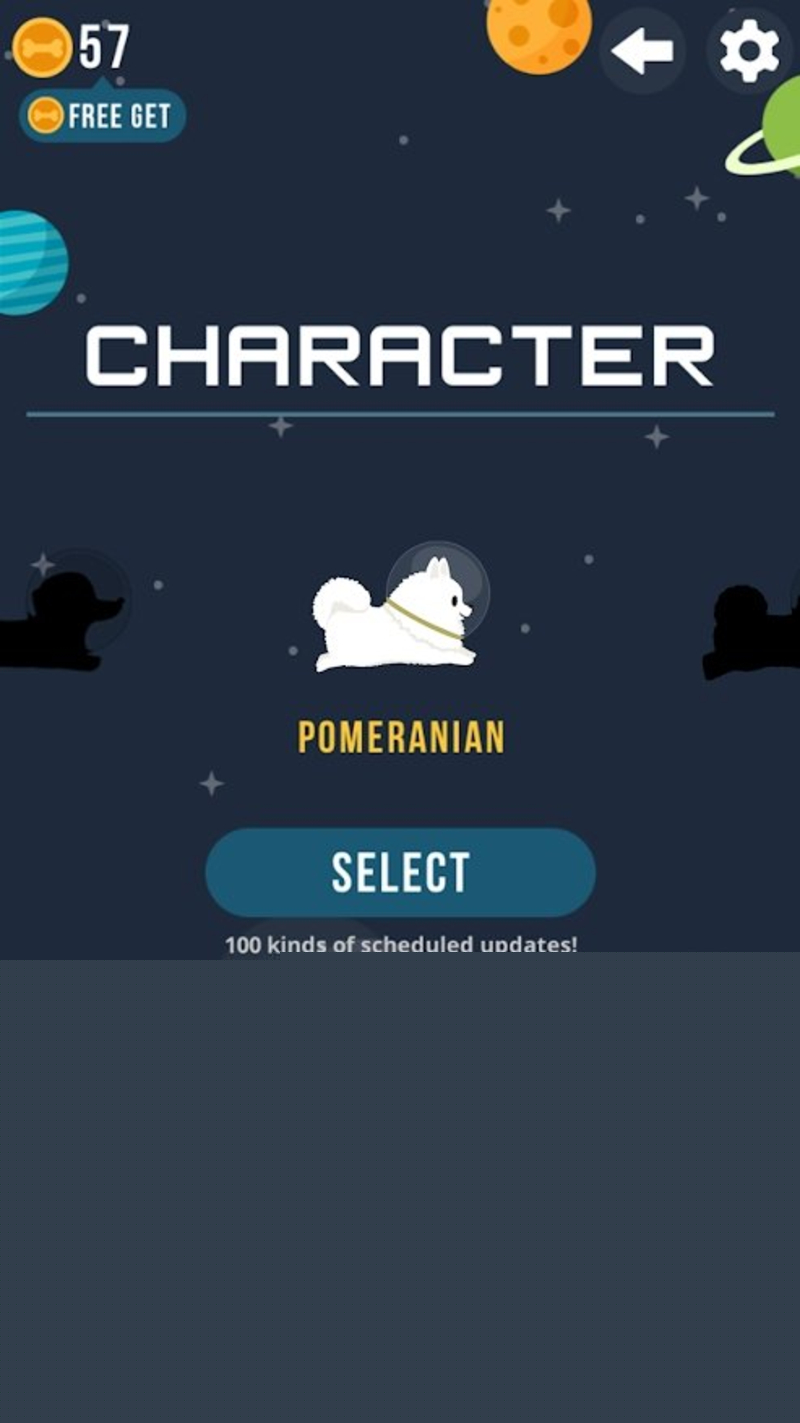The width and height of the screenshot is (800, 1423).
Task: Open the settings gear
Action: (749, 50)
